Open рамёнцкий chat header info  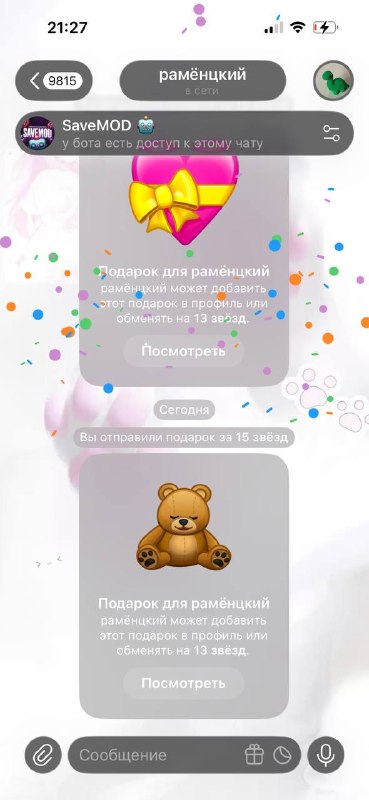[203, 81]
